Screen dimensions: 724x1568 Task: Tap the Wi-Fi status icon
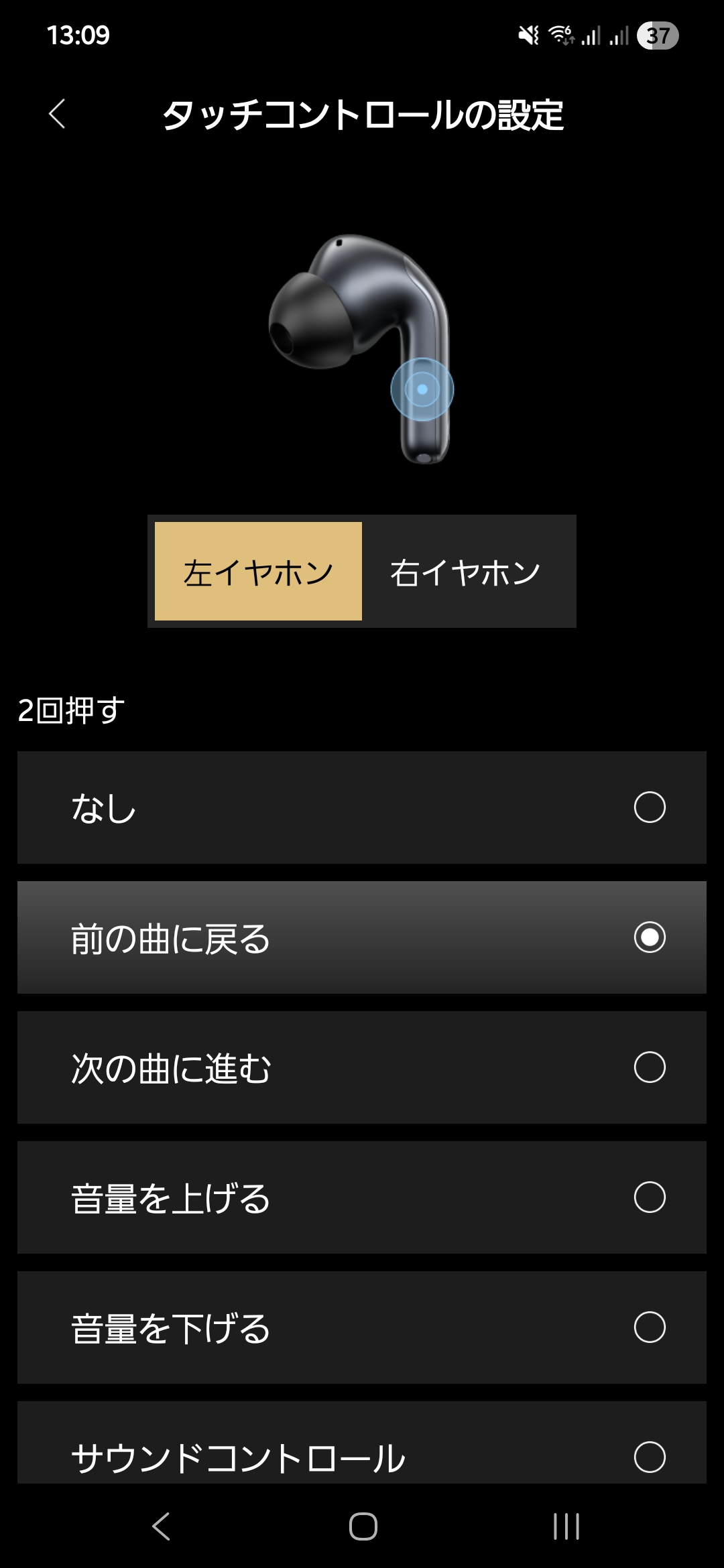pos(562,37)
